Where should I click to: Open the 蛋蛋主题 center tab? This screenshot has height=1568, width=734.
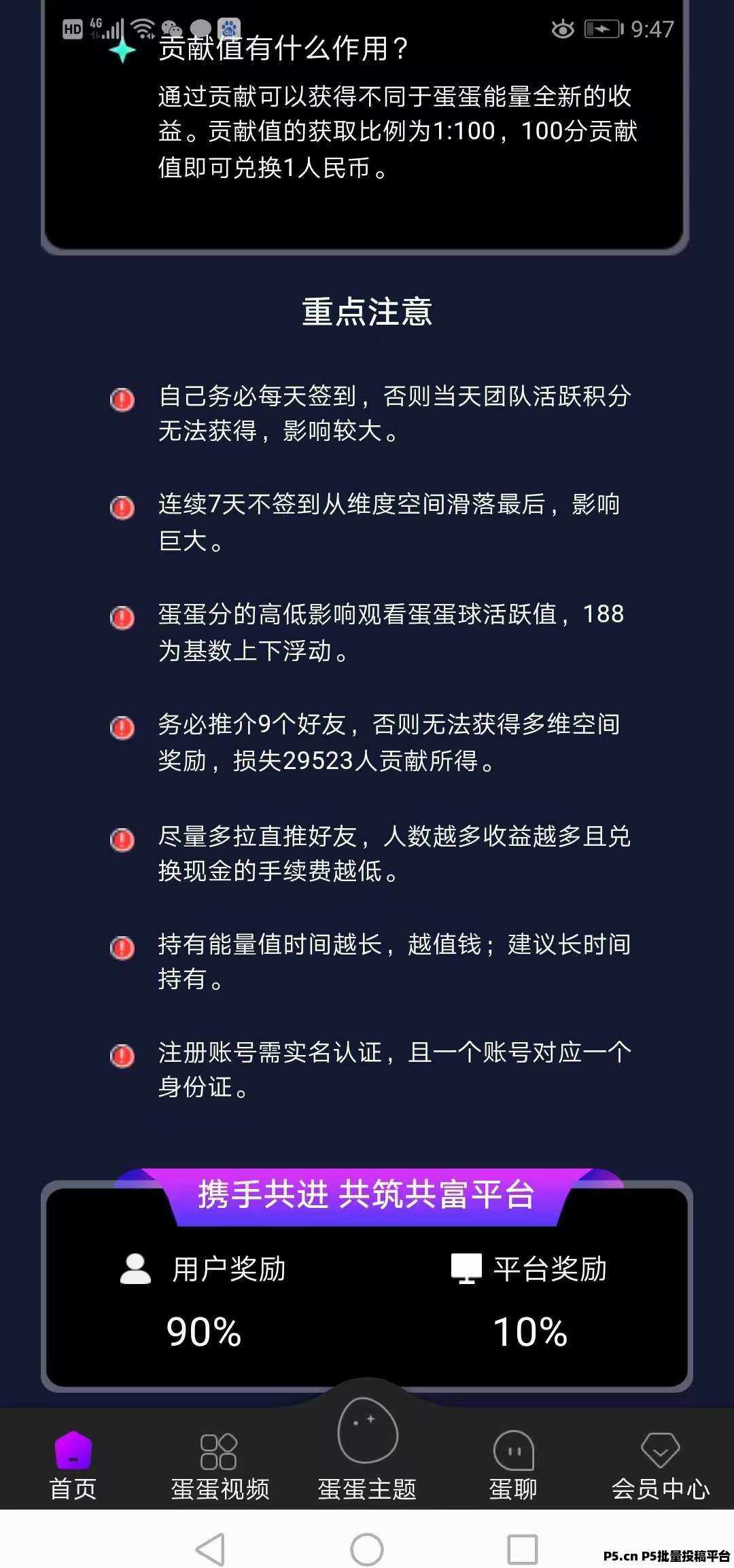pyautogui.click(x=367, y=1447)
